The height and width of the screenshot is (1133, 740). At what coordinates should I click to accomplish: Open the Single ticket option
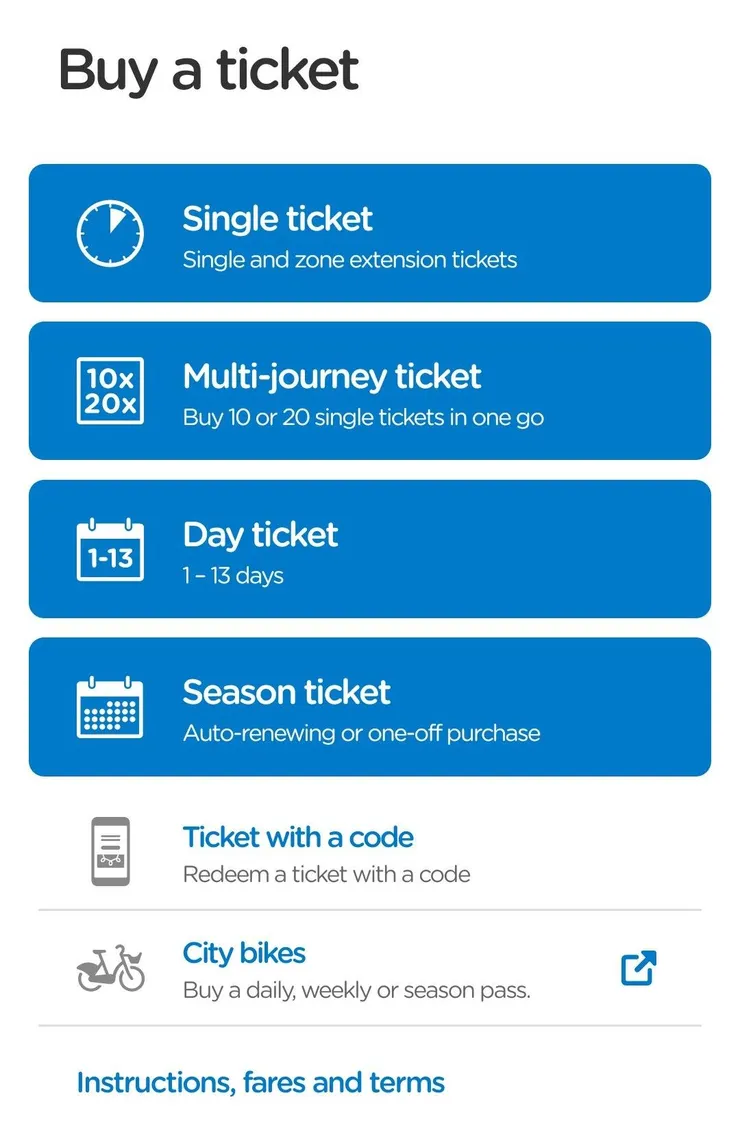[369, 233]
